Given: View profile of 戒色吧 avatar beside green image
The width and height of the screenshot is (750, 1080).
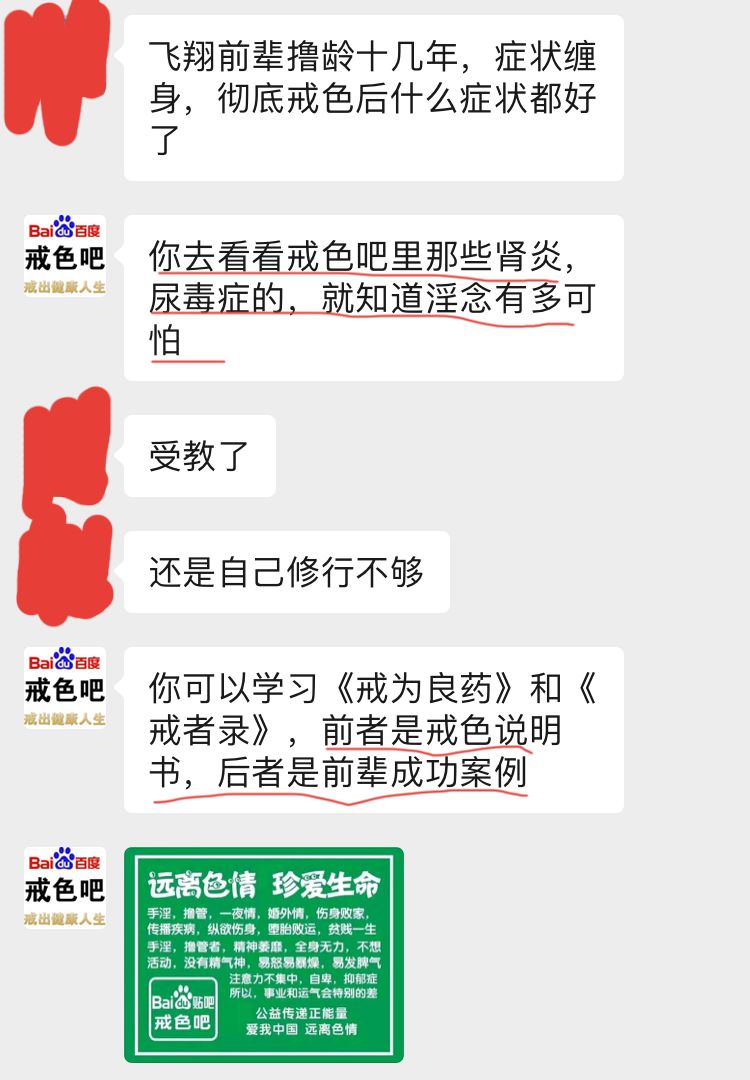Looking at the screenshot, I should click(x=65, y=887).
